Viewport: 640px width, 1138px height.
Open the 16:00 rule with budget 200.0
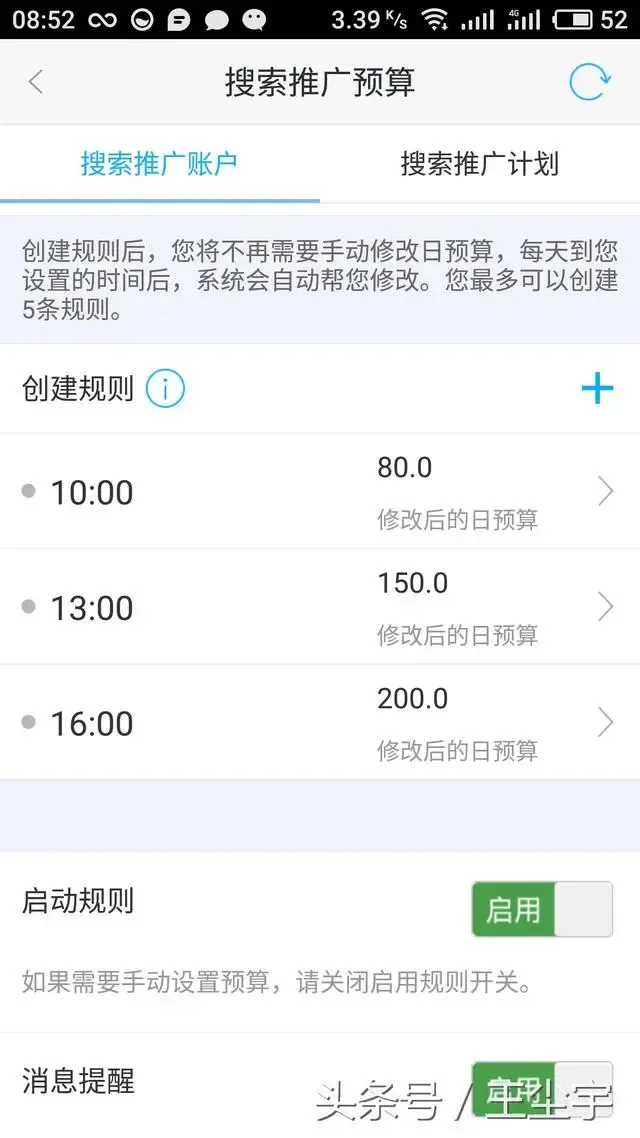(320, 723)
